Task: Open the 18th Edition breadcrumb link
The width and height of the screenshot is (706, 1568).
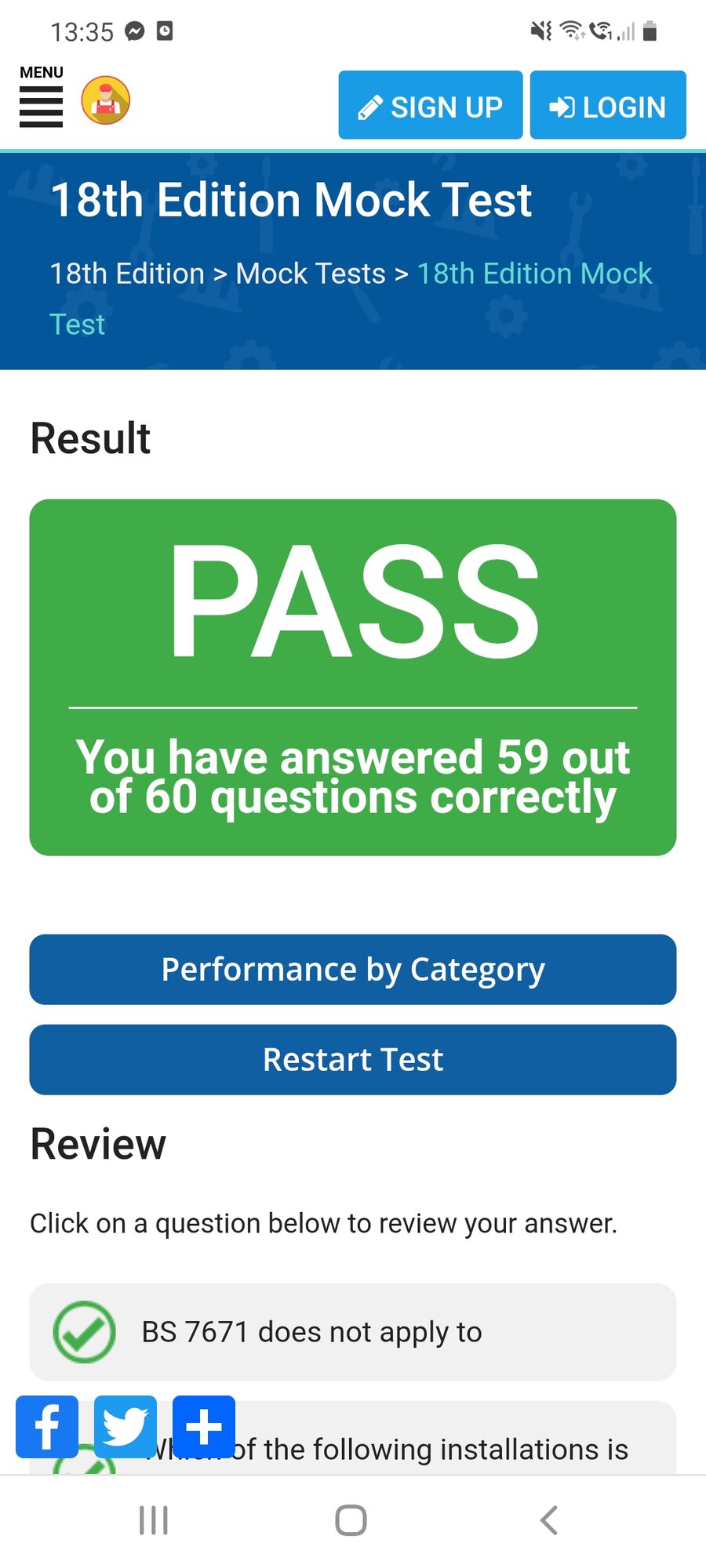Action: click(x=127, y=274)
